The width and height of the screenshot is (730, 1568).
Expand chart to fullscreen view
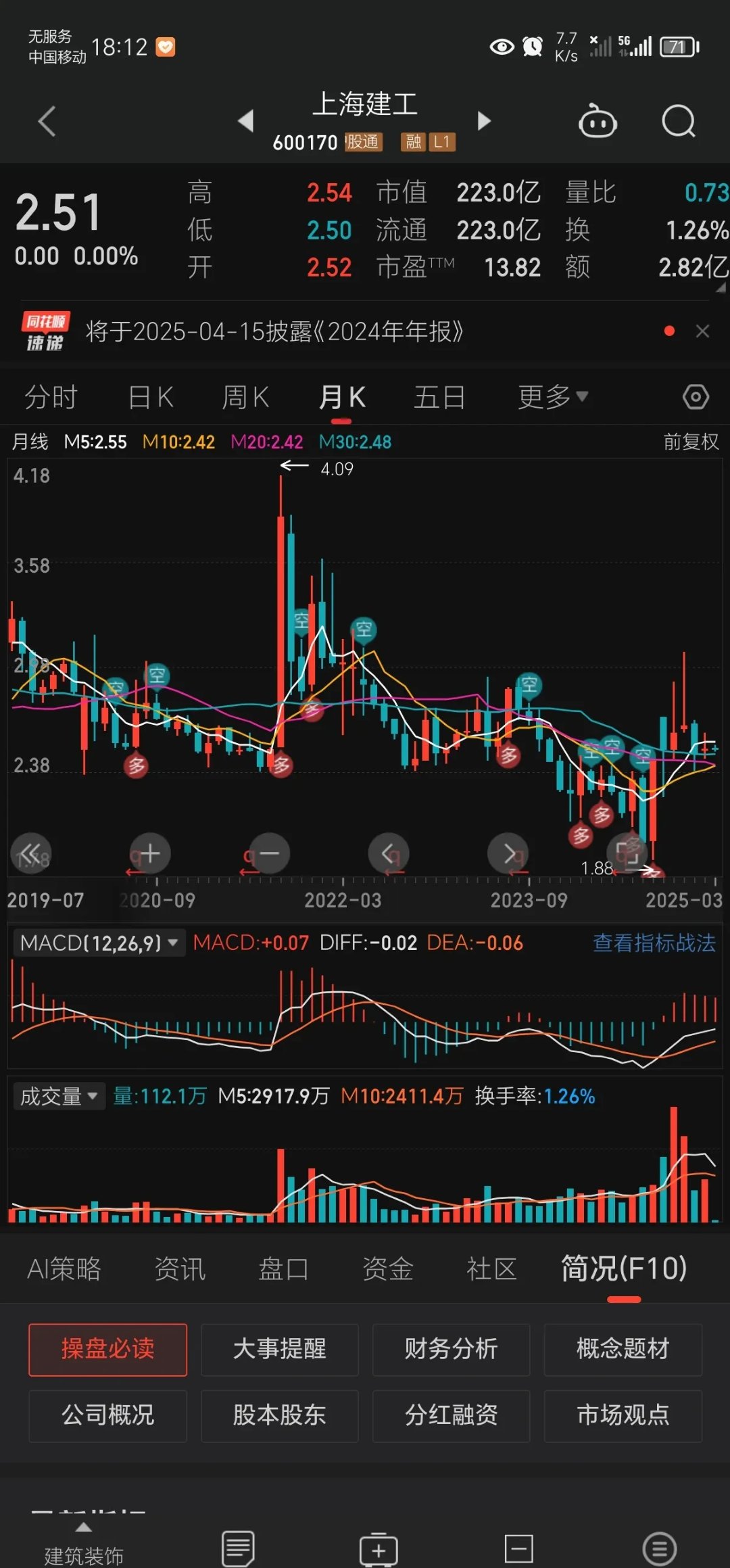click(x=626, y=853)
